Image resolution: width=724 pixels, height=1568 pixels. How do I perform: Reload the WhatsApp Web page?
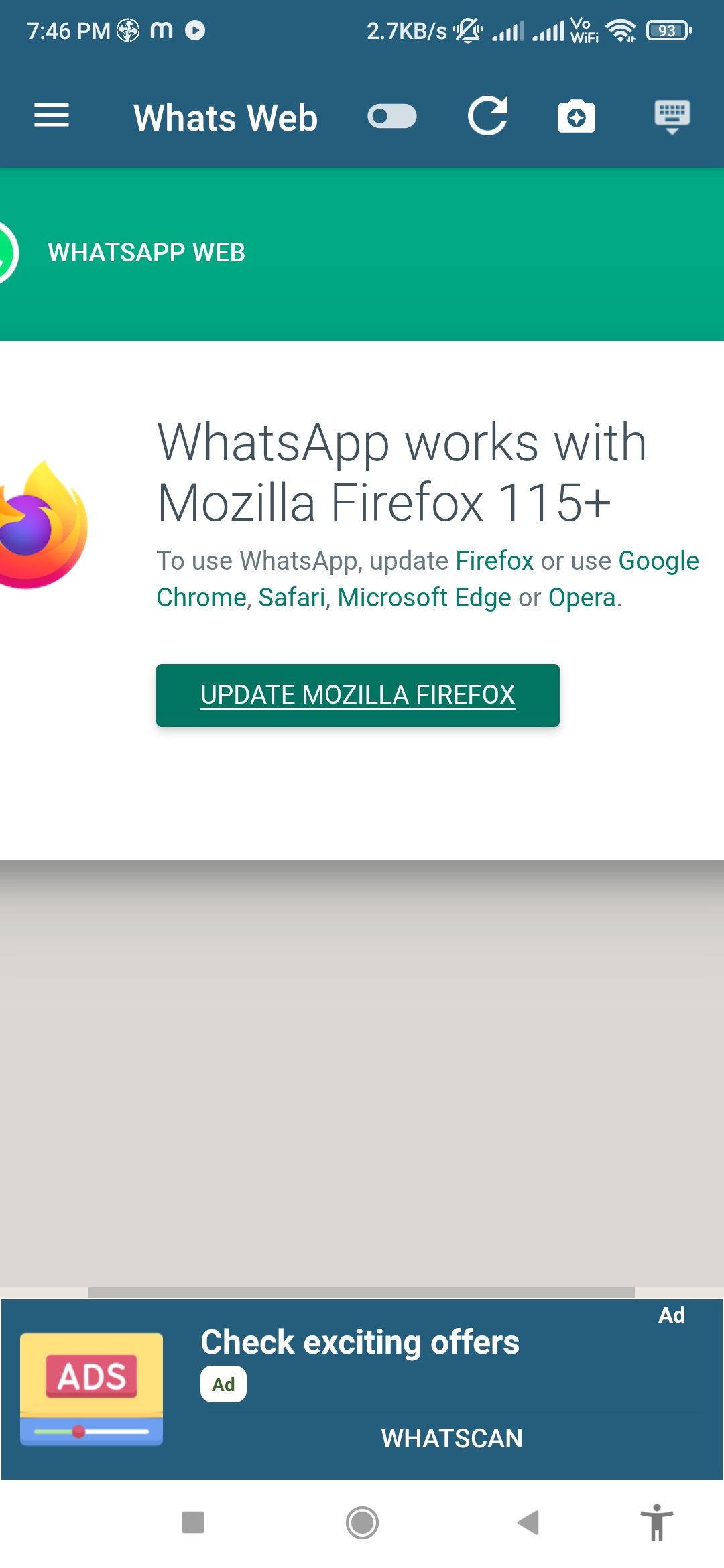[x=487, y=117]
